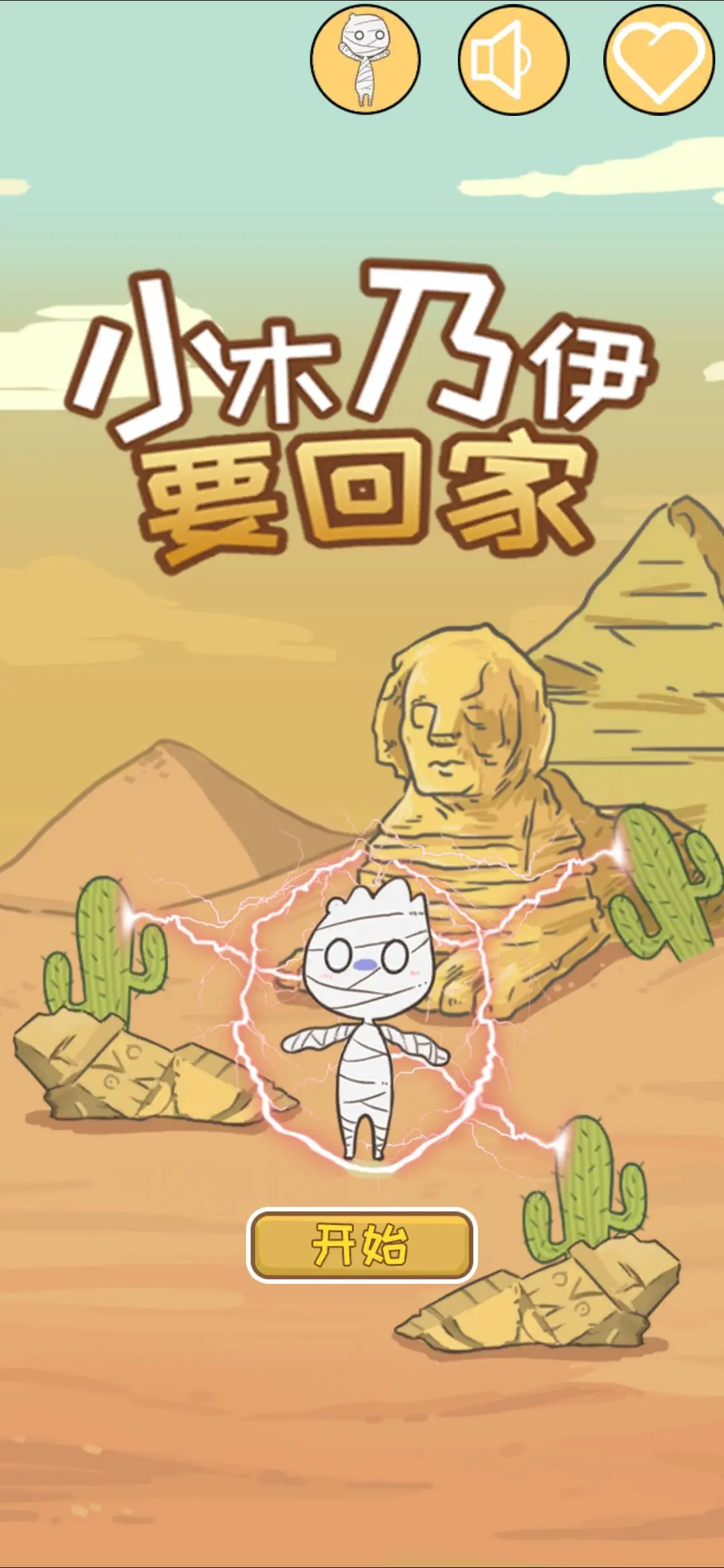The height and width of the screenshot is (1568, 724).
Task: Open the mummy character selection icon
Action: point(365,60)
